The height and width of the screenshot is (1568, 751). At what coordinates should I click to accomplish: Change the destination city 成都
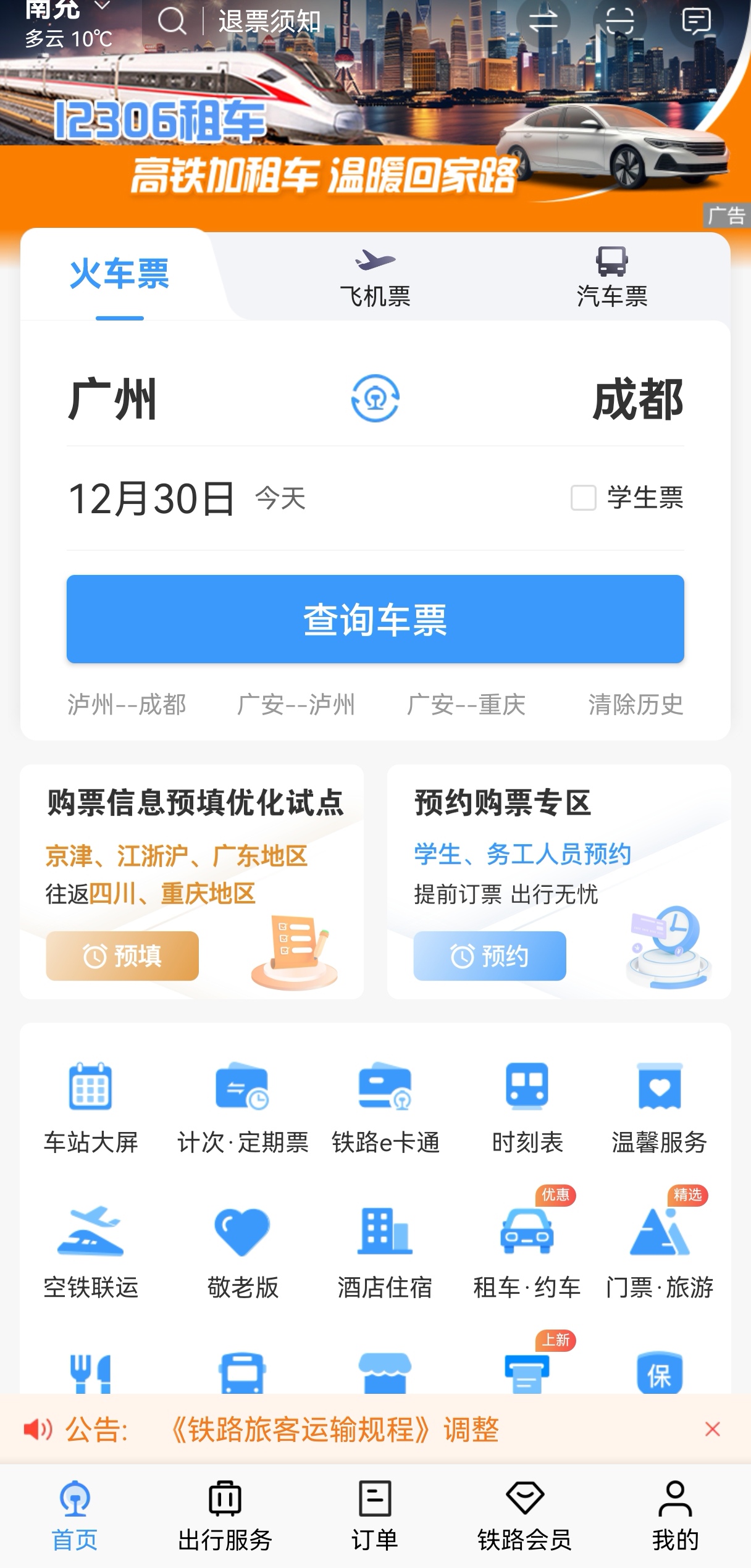(637, 400)
